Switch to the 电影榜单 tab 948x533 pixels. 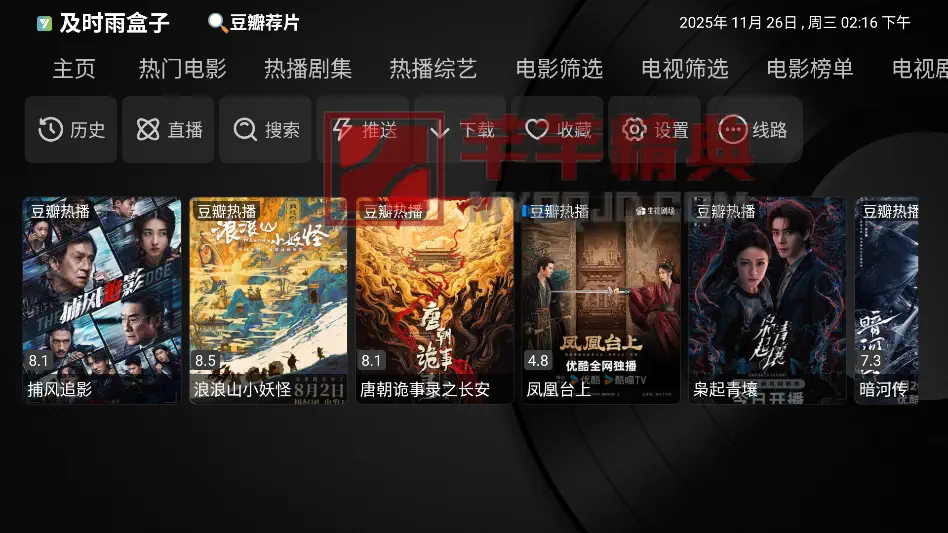pos(810,69)
